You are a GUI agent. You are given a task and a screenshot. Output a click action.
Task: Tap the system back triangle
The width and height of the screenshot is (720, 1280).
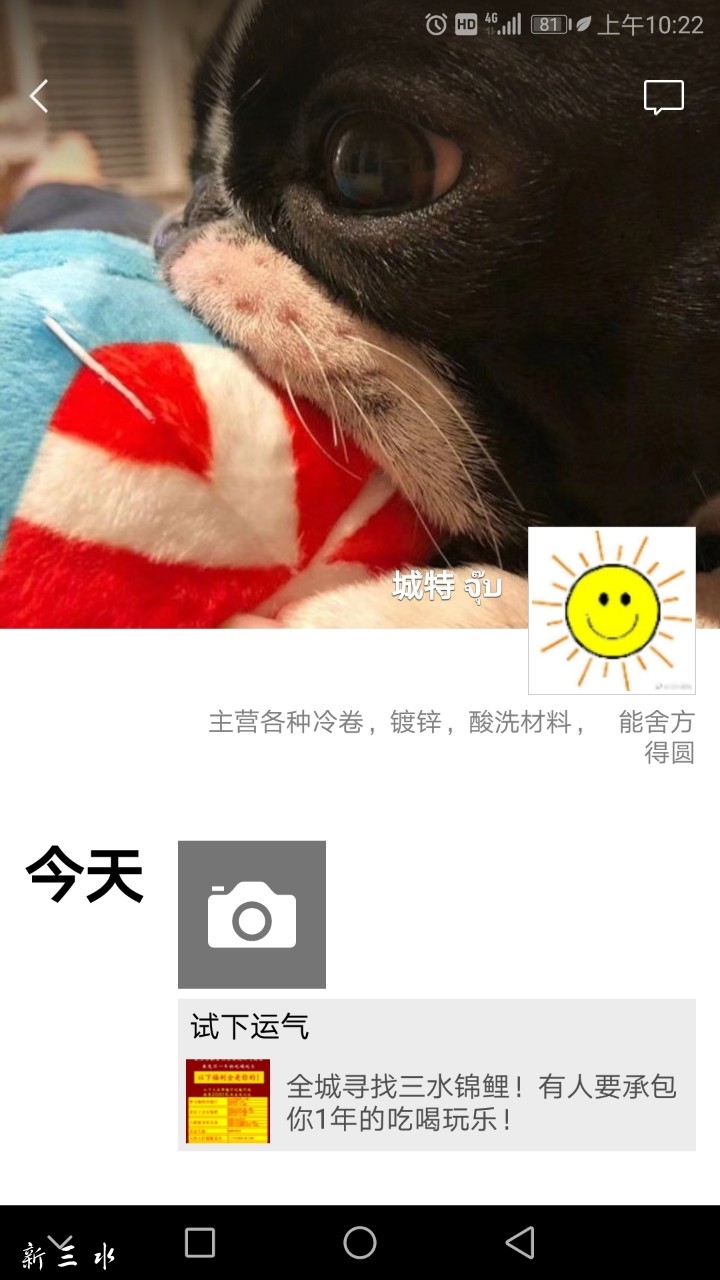point(520,1242)
